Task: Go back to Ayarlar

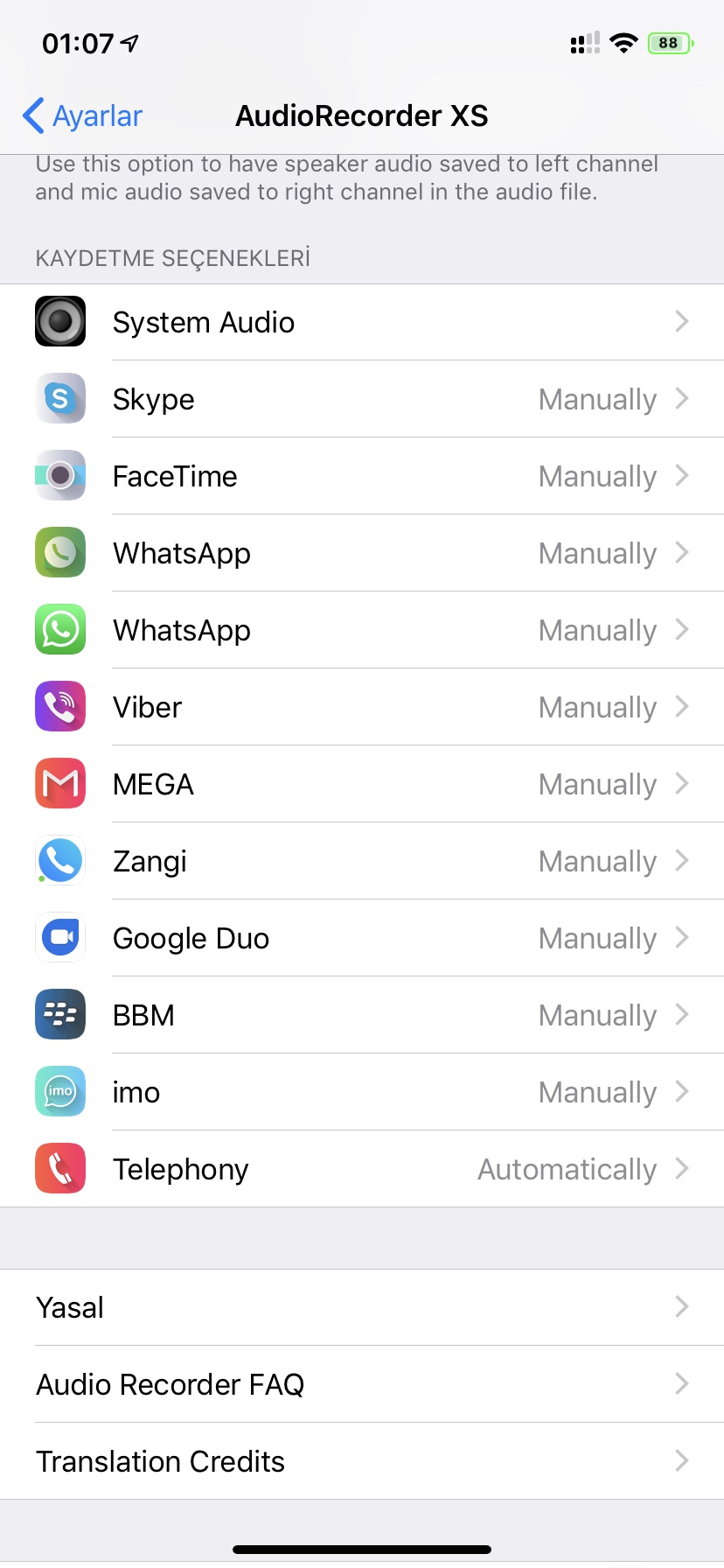Action: pos(83,115)
